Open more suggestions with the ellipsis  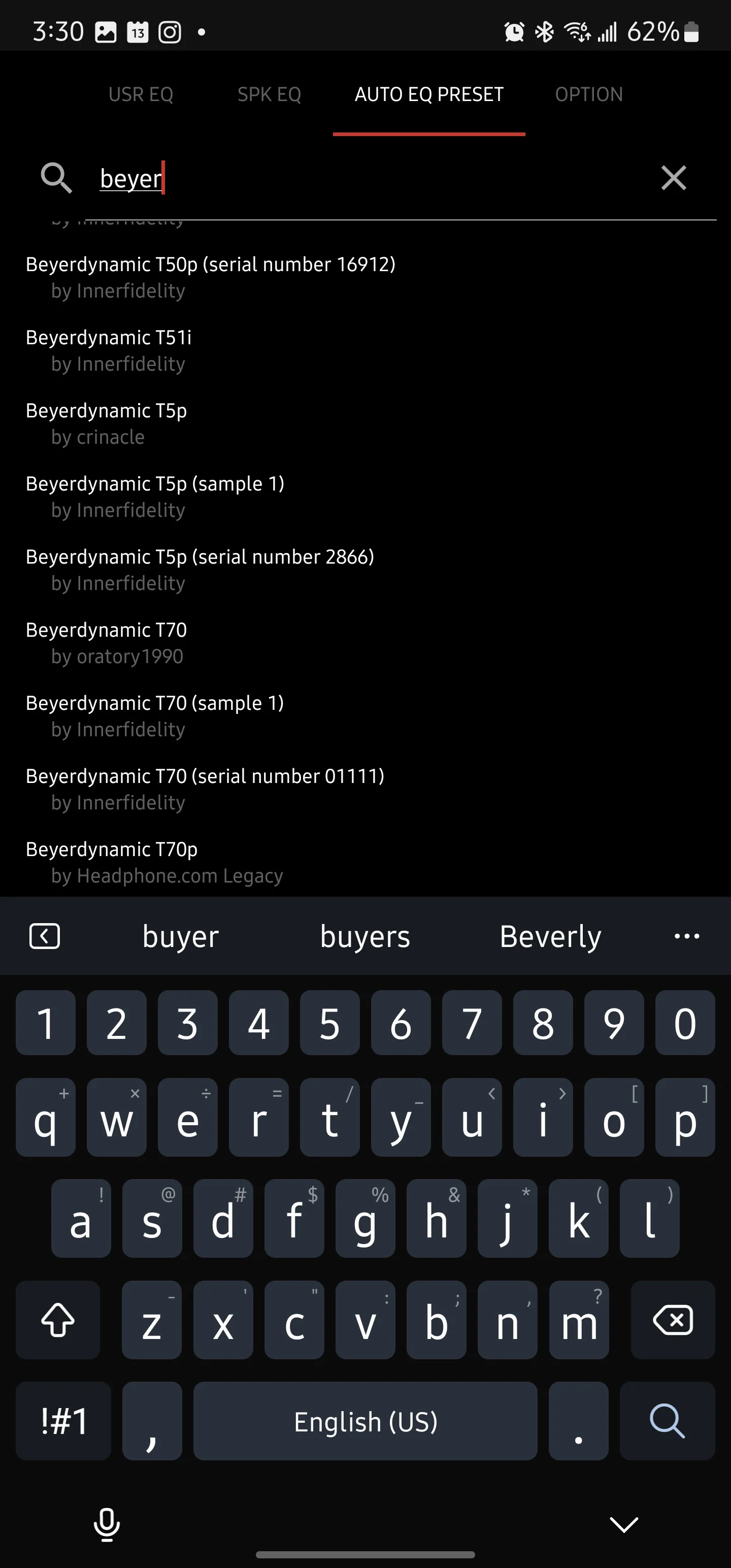[686, 936]
